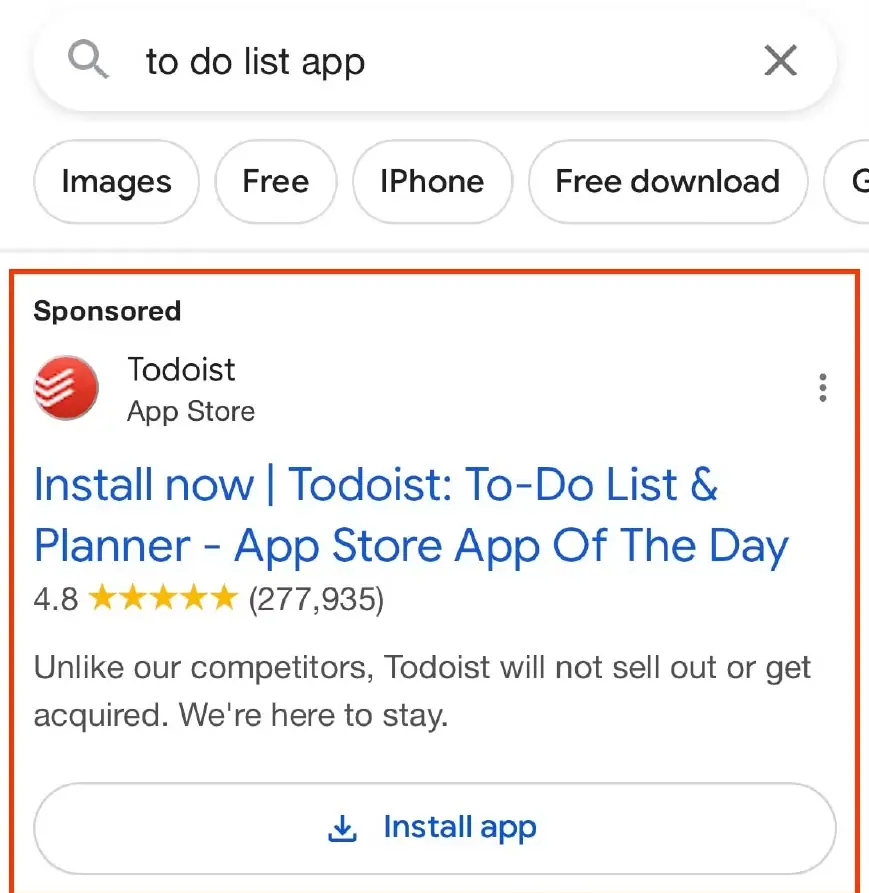Select the Free download filter chip
This screenshot has width=869, height=893.
click(x=667, y=181)
